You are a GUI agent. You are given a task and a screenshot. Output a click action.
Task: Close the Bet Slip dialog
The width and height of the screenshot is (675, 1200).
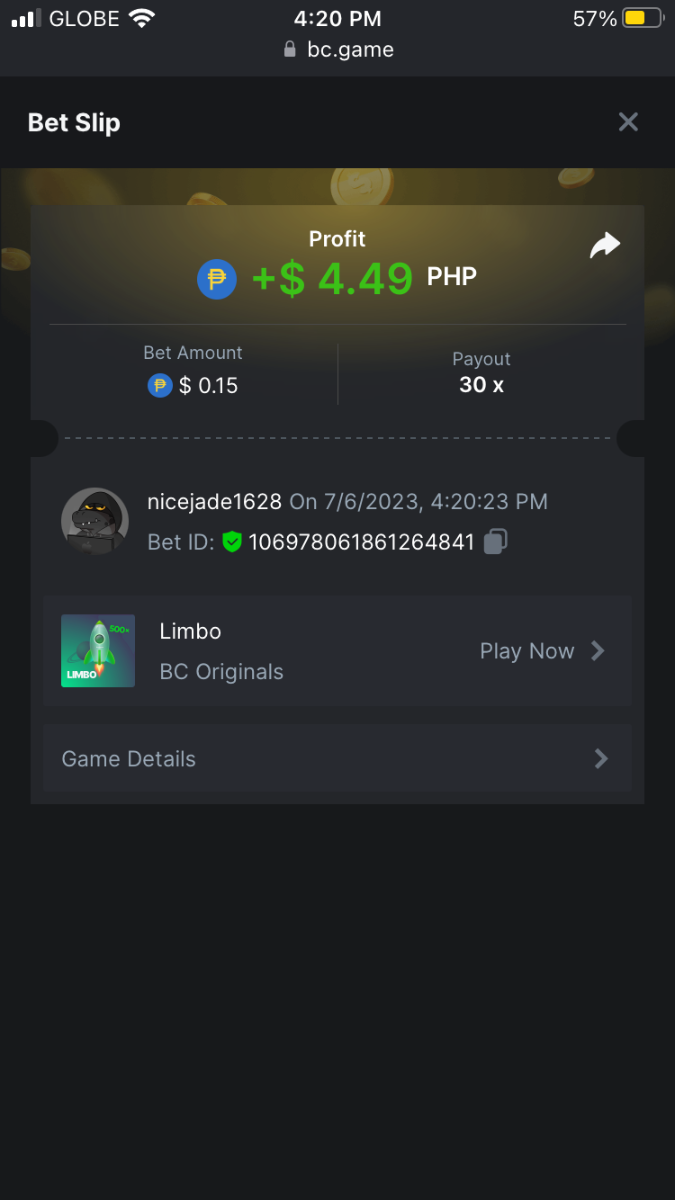[x=628, y=122]
